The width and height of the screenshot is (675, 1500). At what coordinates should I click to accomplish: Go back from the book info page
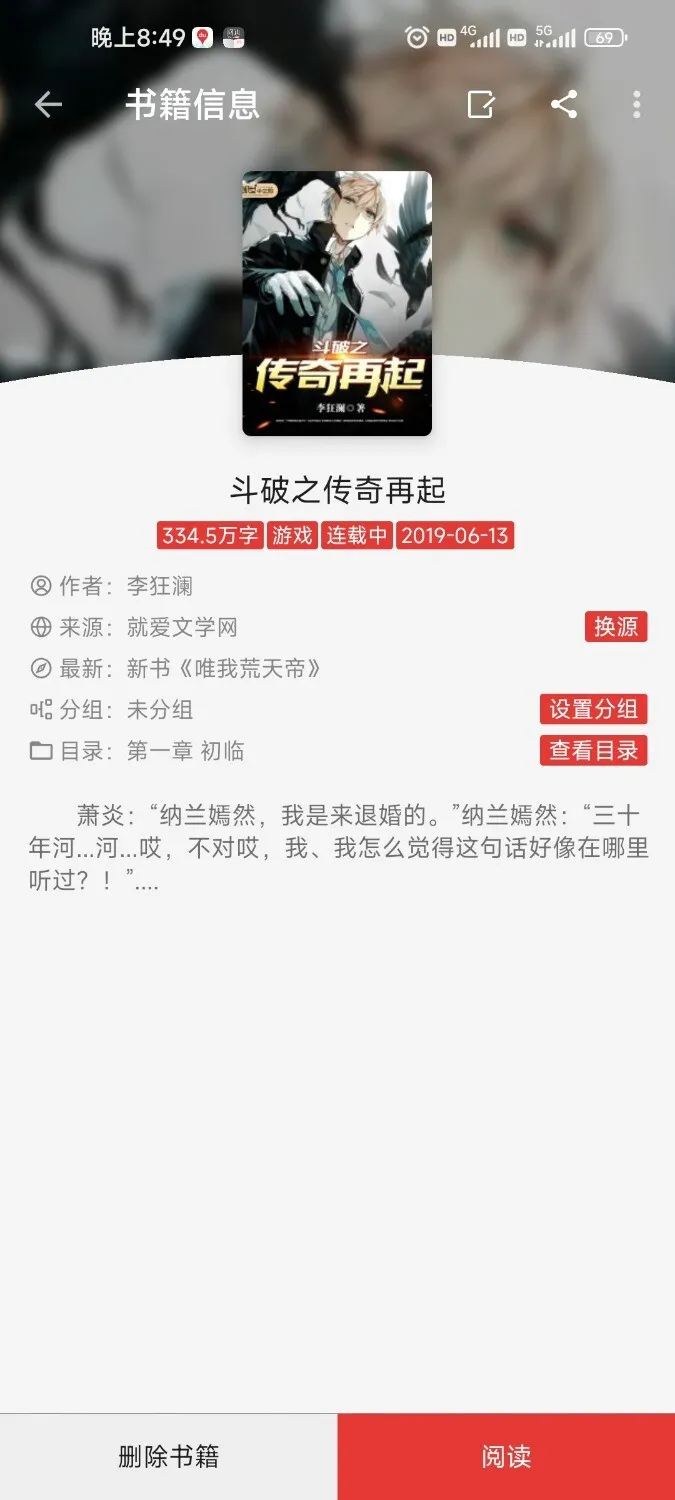tap(48, 104)
